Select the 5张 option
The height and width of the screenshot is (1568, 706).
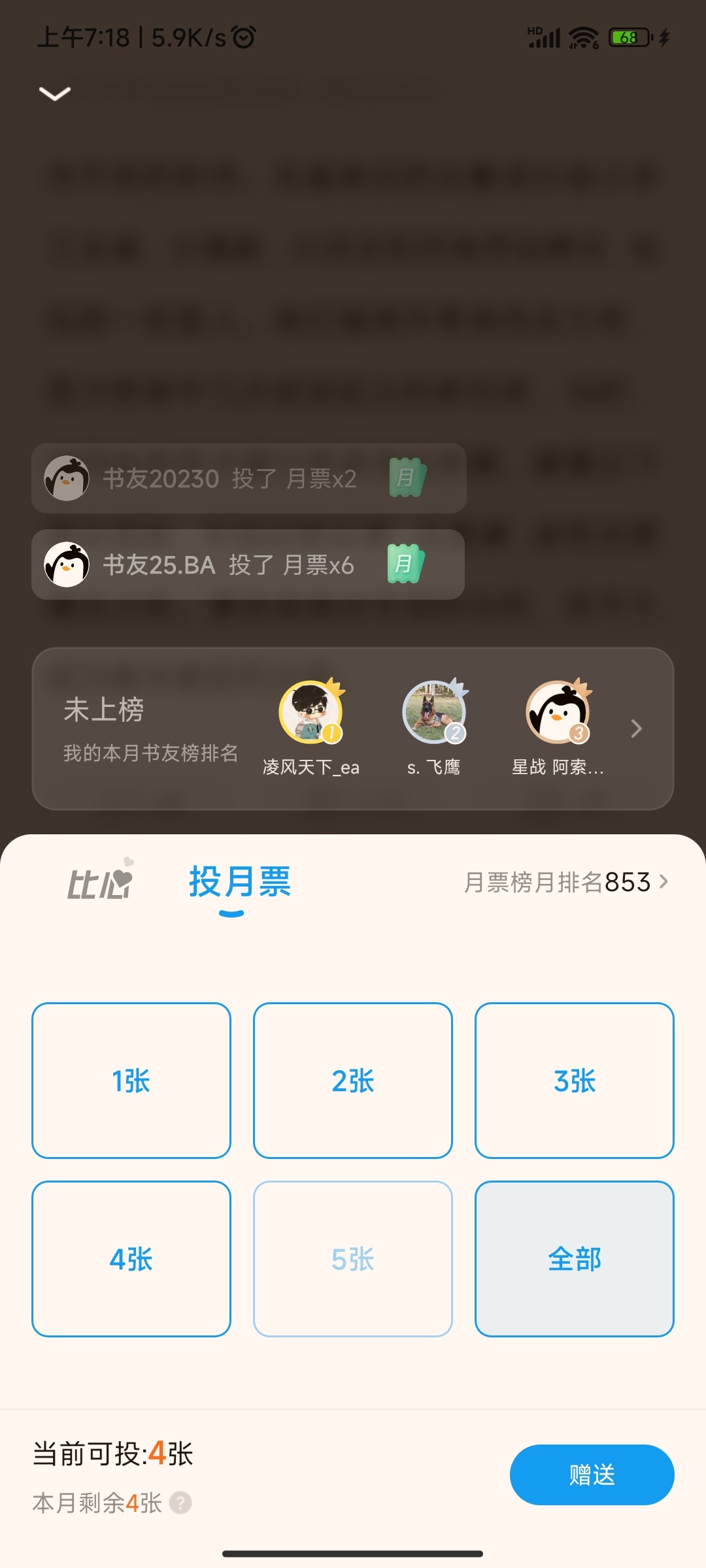coord(353,1259)
